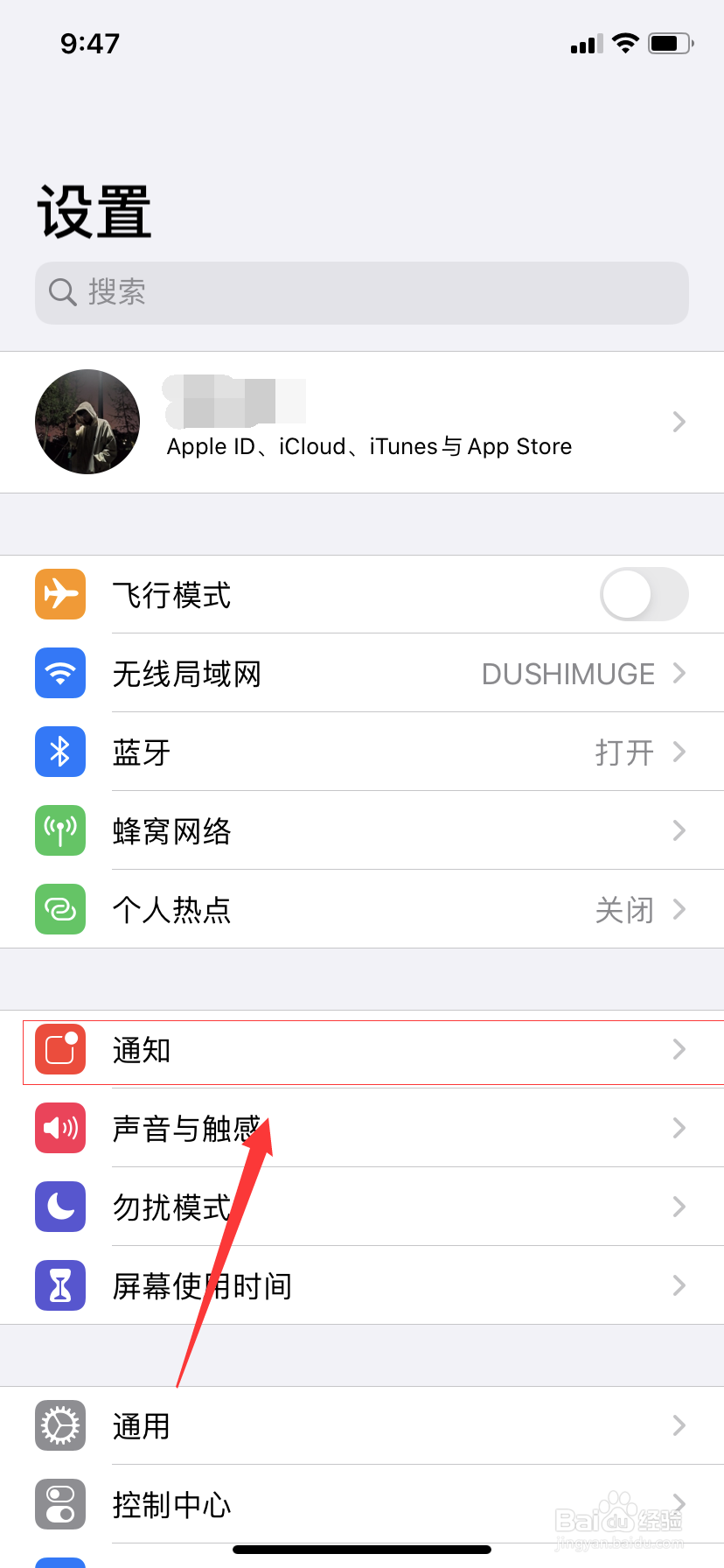Tap the Do Not Disturb (勿扰模式) moon icon
Screen dimensions: 724x1568
click(59, 1207)
